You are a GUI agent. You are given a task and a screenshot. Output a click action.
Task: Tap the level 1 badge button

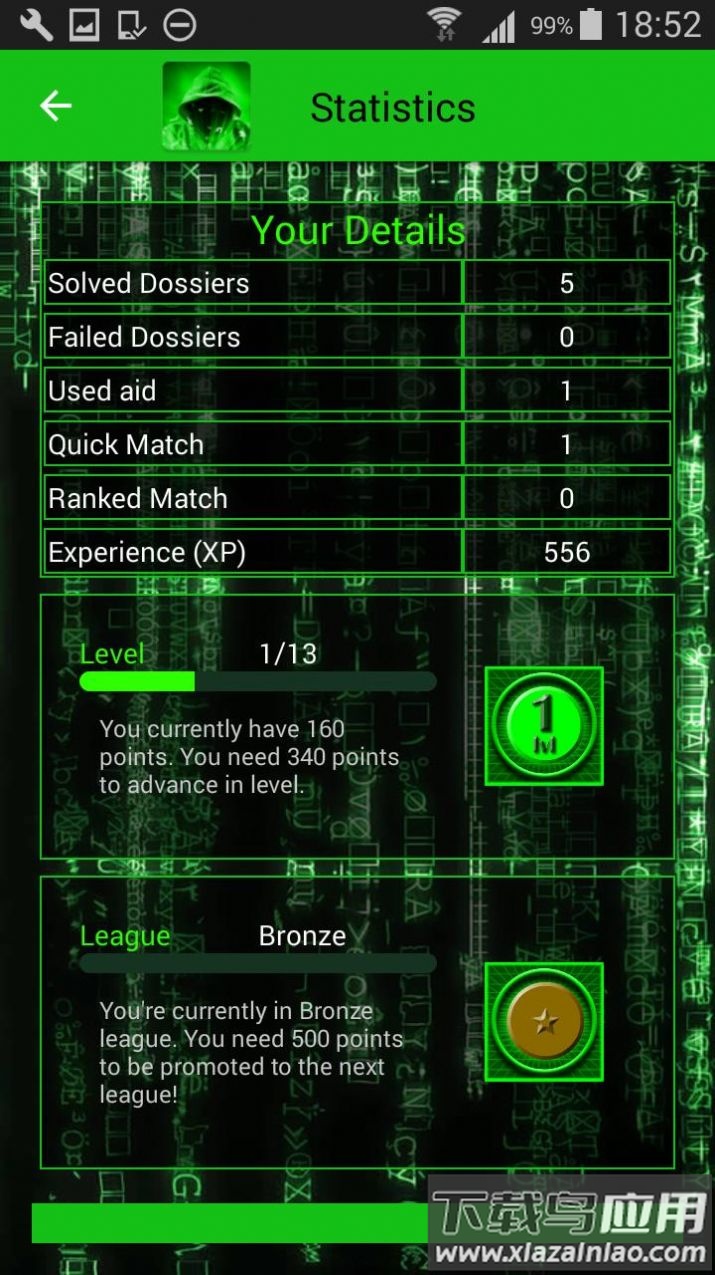point(544,726)
